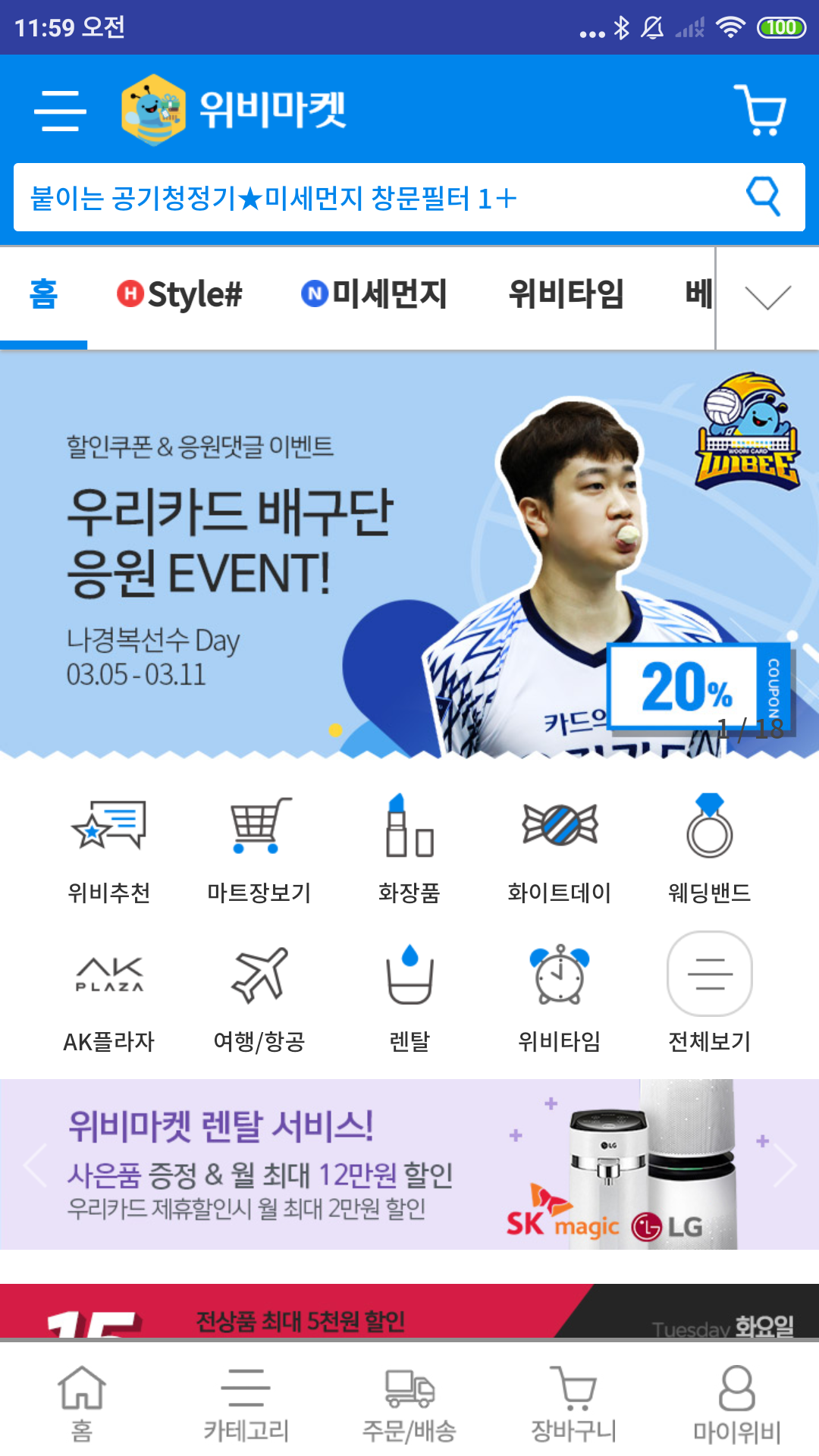Open the hamburger drawer menu
819x1456 pixels.
point(60,111)
